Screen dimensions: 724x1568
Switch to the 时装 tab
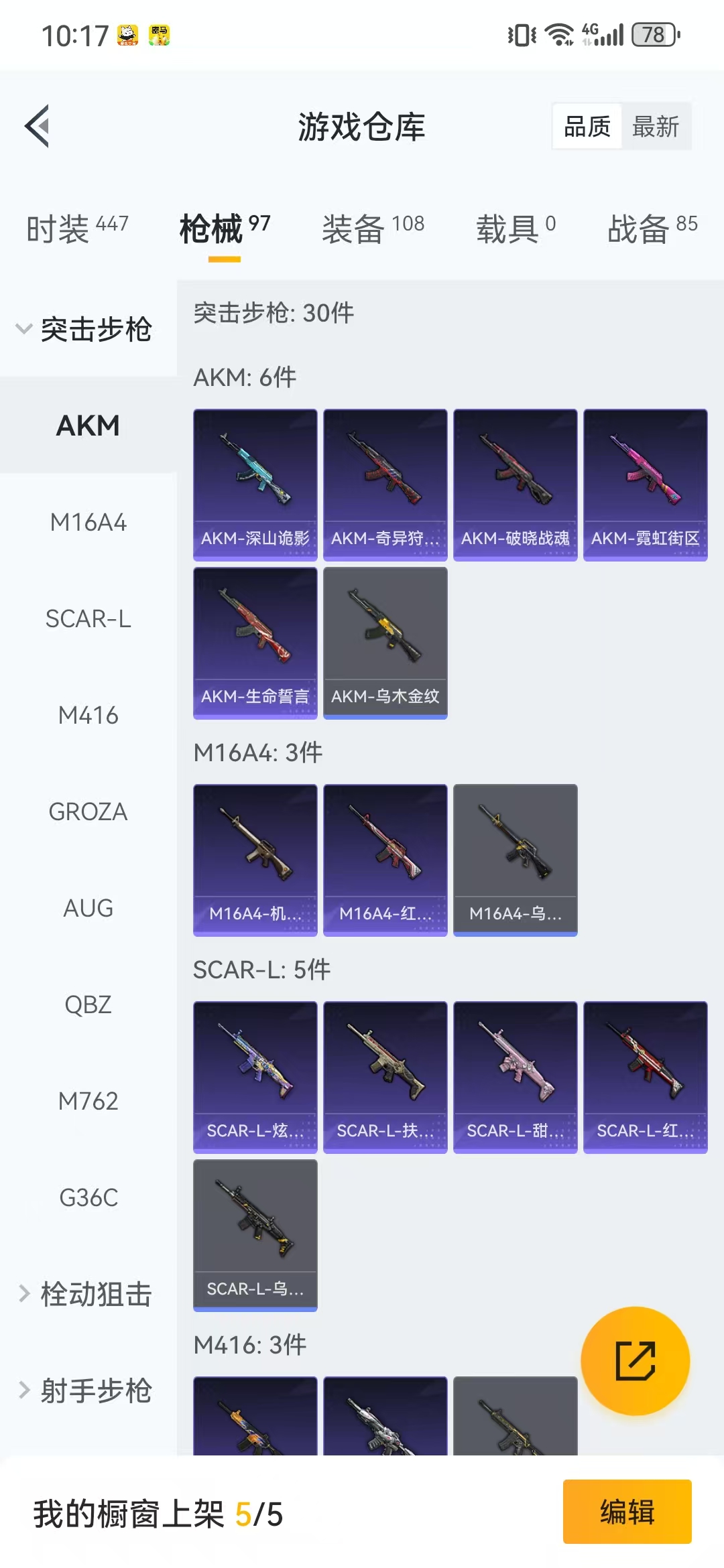[x=77, y=228]
